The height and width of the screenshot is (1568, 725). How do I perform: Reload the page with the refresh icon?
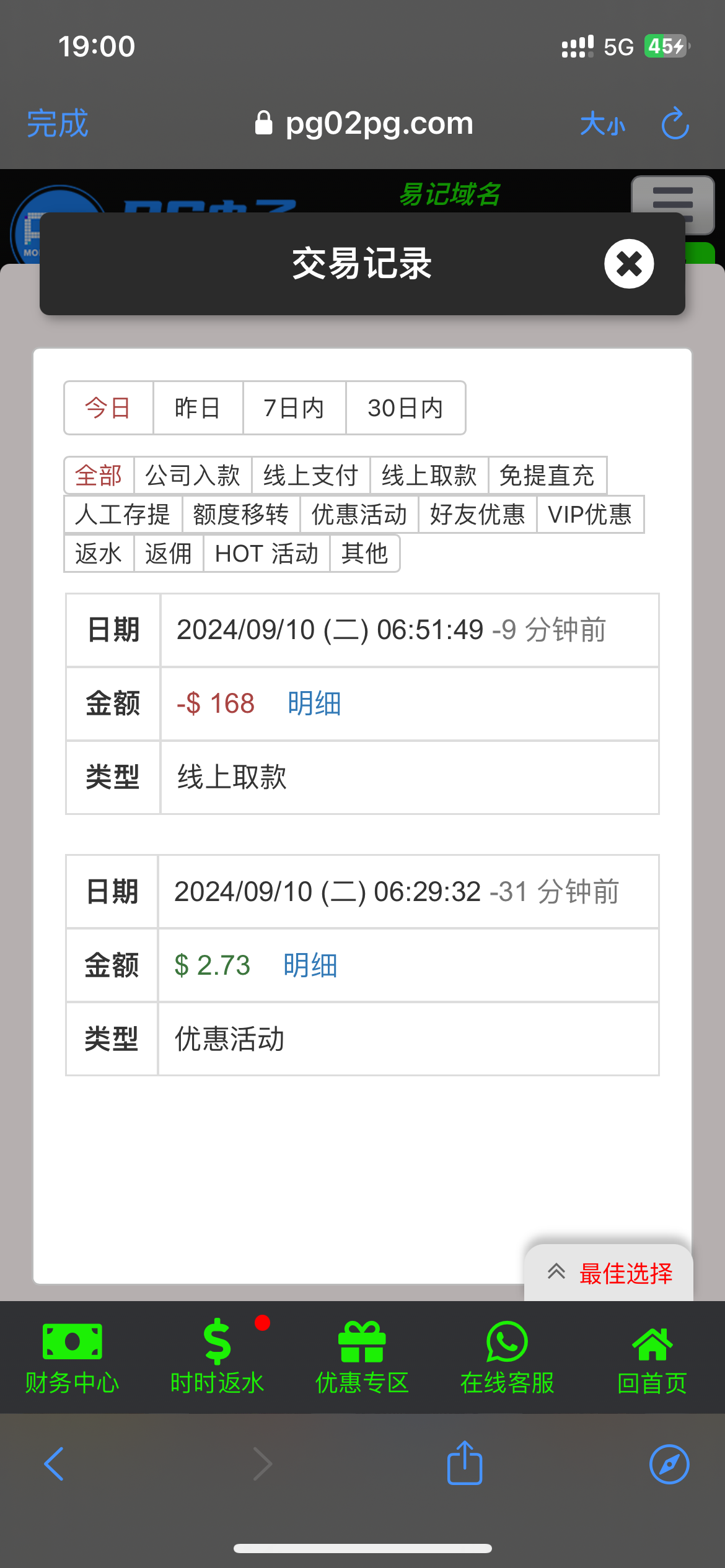[x=675, y=123]
